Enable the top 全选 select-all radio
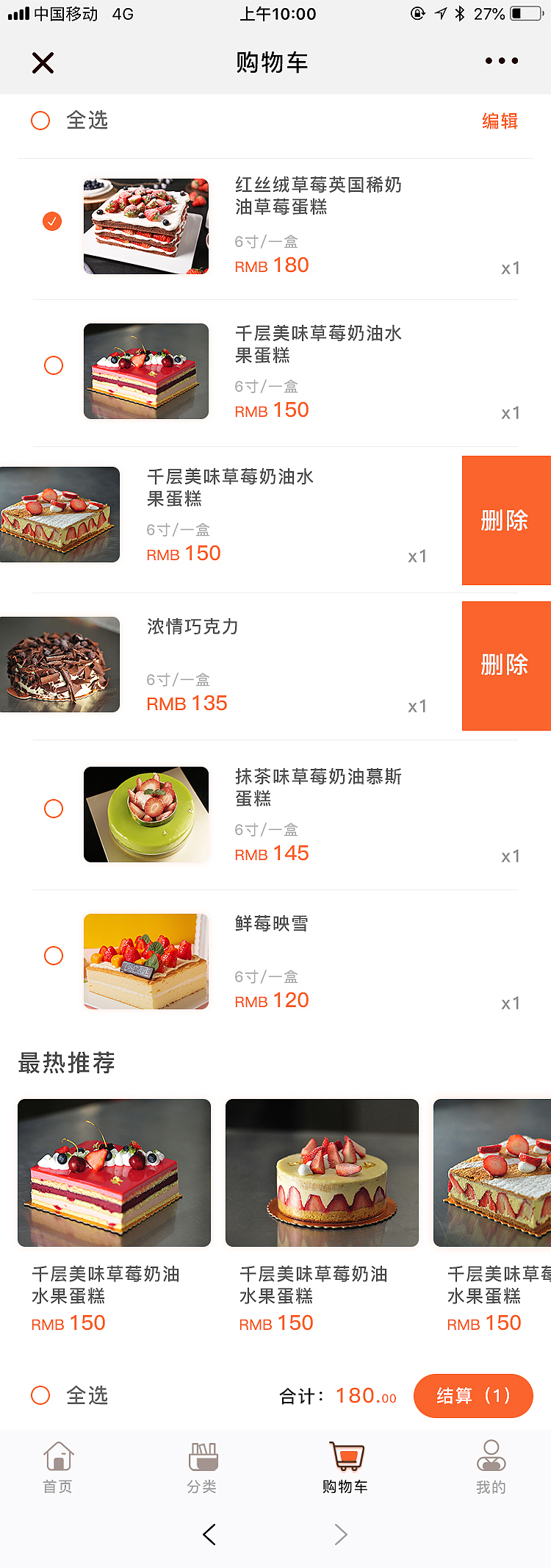The width and height of the screenshot is (551, 1568). (x=40, y=121)
